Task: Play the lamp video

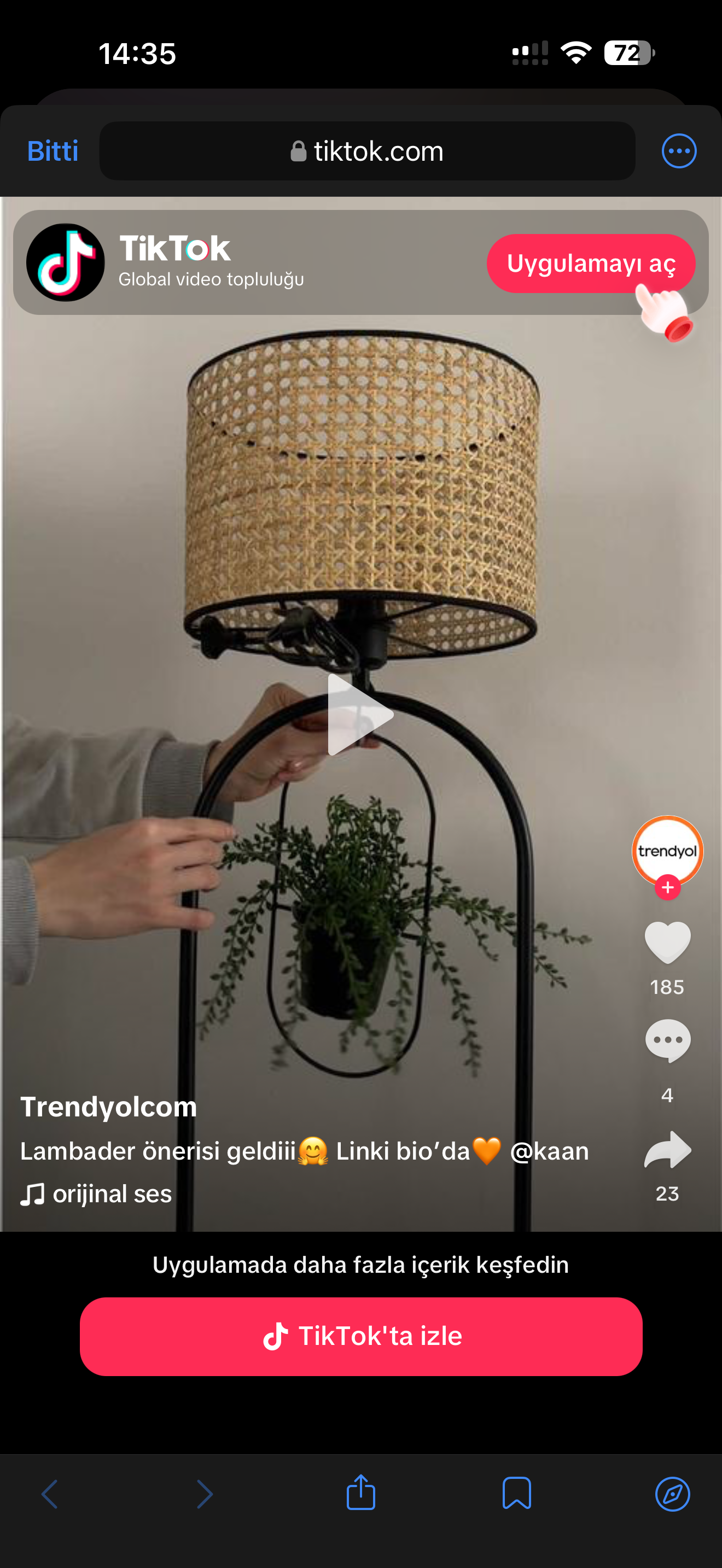Action: click(360, 715)
